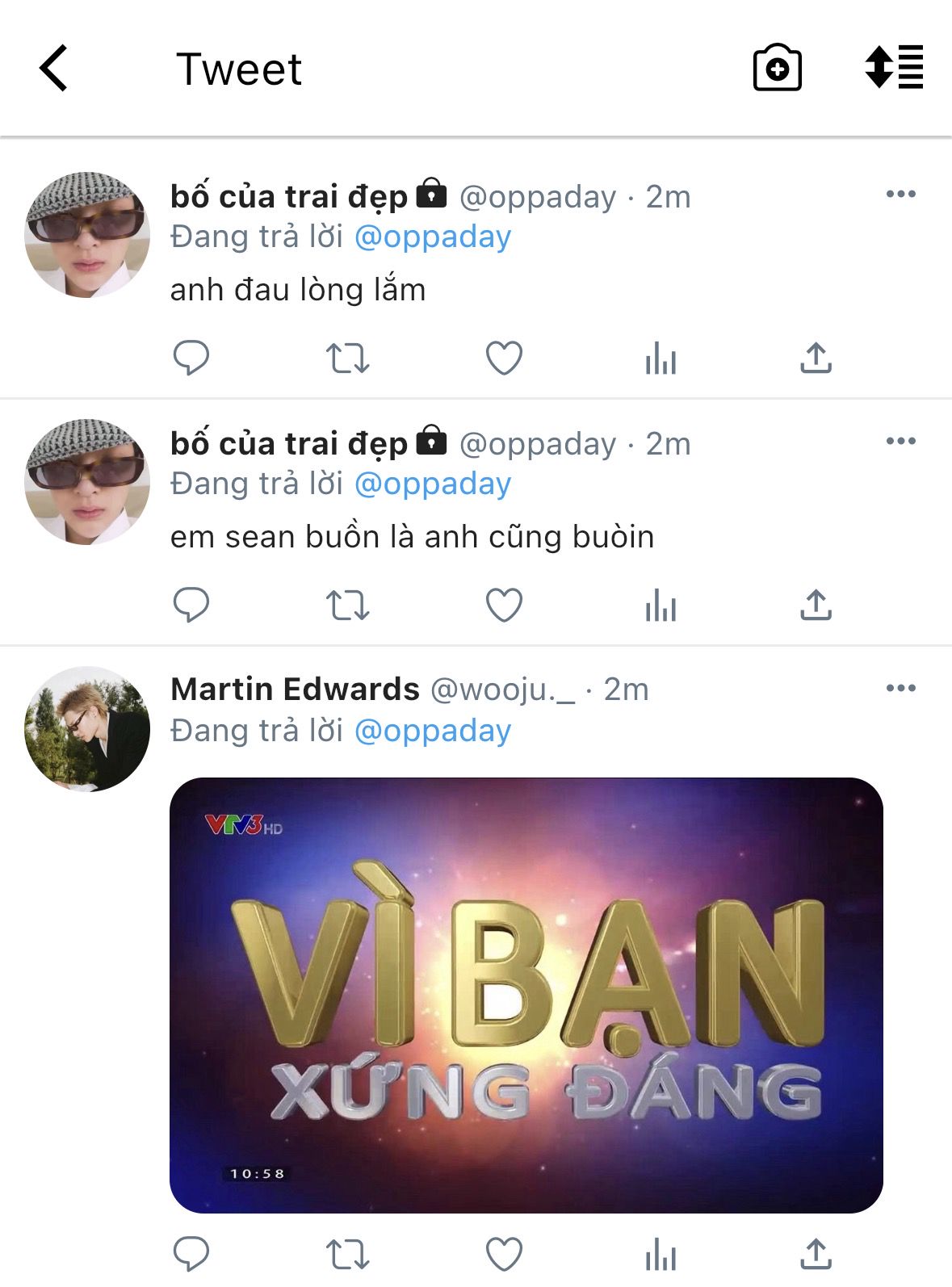Open overflow menu on Martin Edwards' tweet
The height and width of the screenshot is (1287, 952).
[x=900, y=688]
